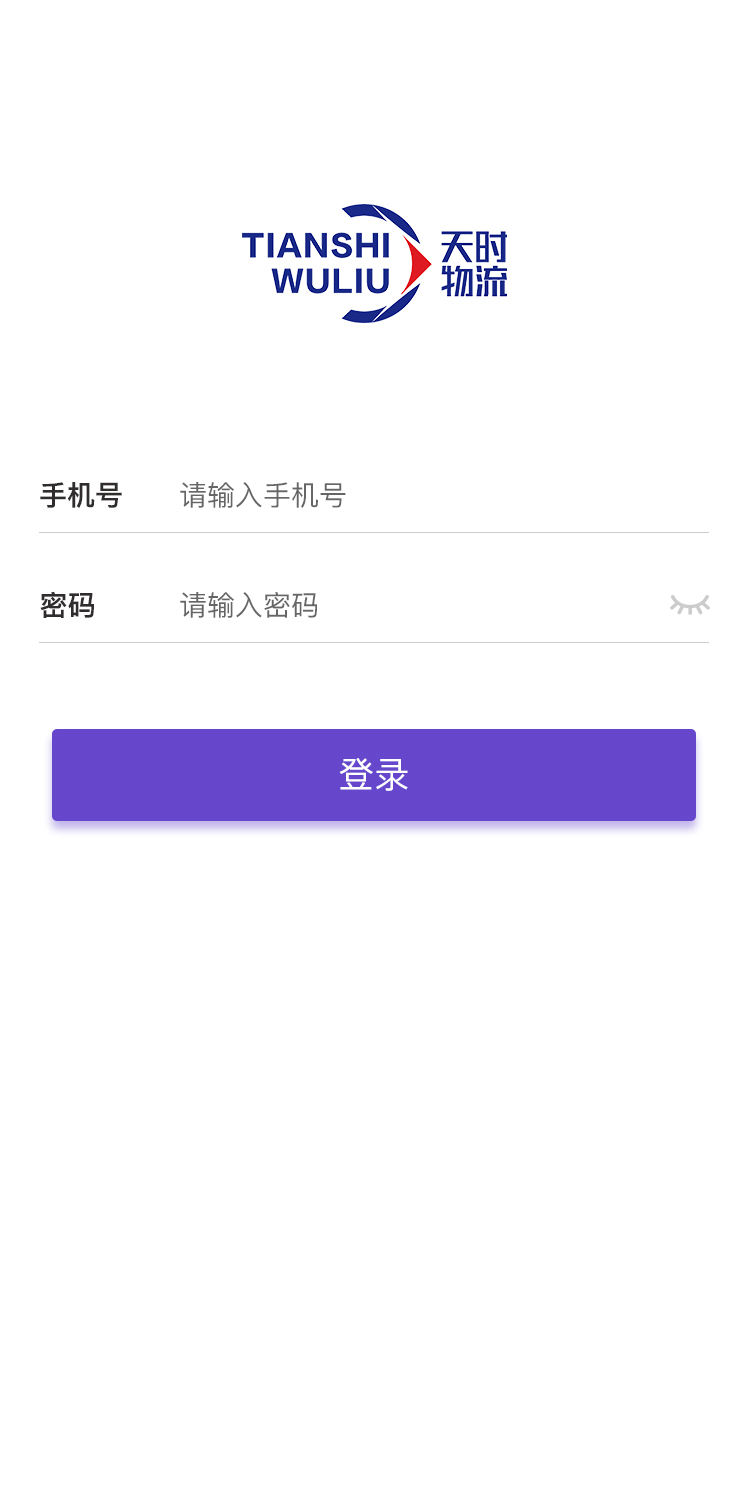Tap the 登录 login button
Image resolution: width=750 pixels, height=1500 pixels.
pos(374,775)
